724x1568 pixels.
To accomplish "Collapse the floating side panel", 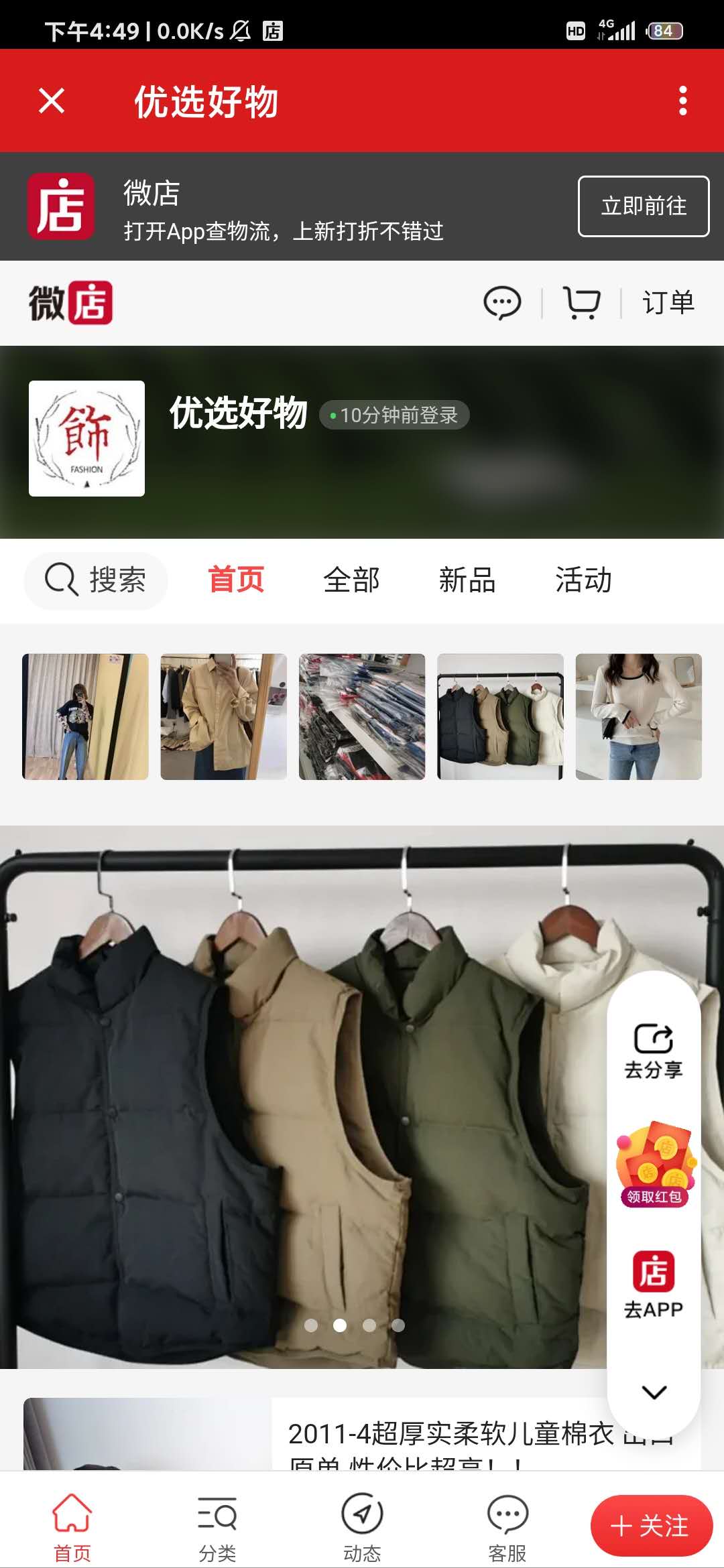I will pos(654,1392).
